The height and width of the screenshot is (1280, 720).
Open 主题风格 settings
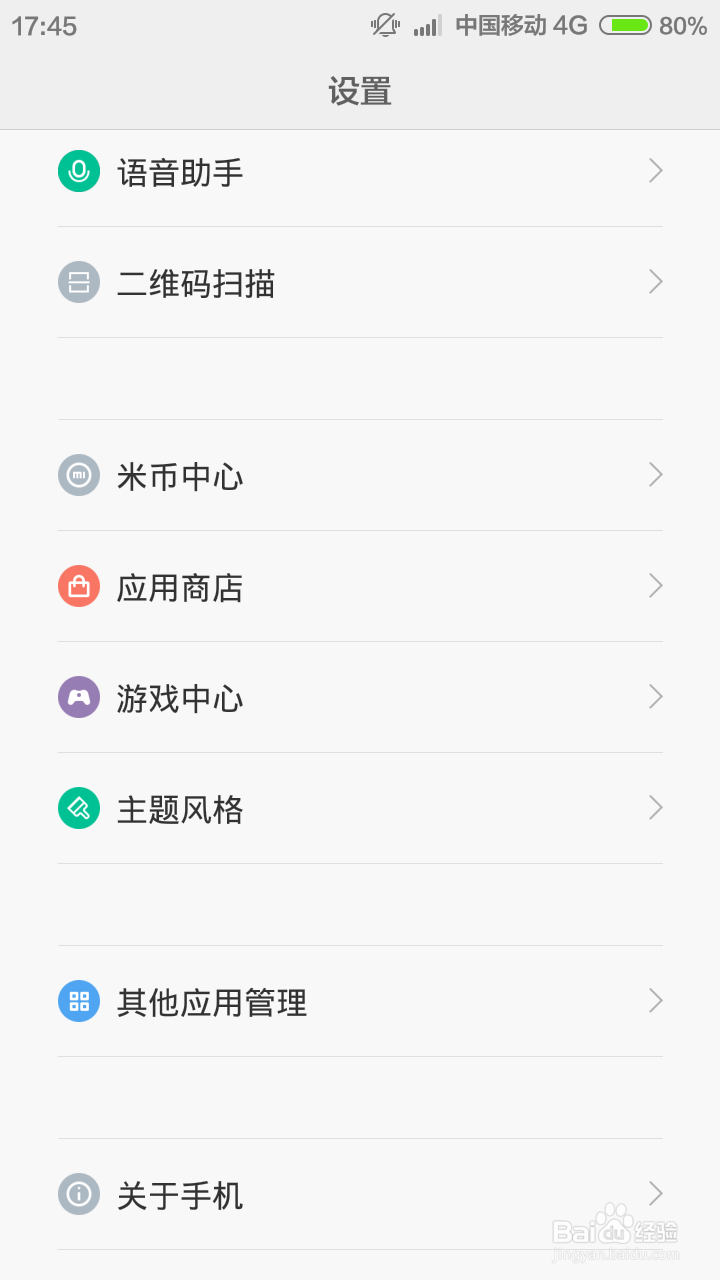pyautogui.click(x=360, y=808)
